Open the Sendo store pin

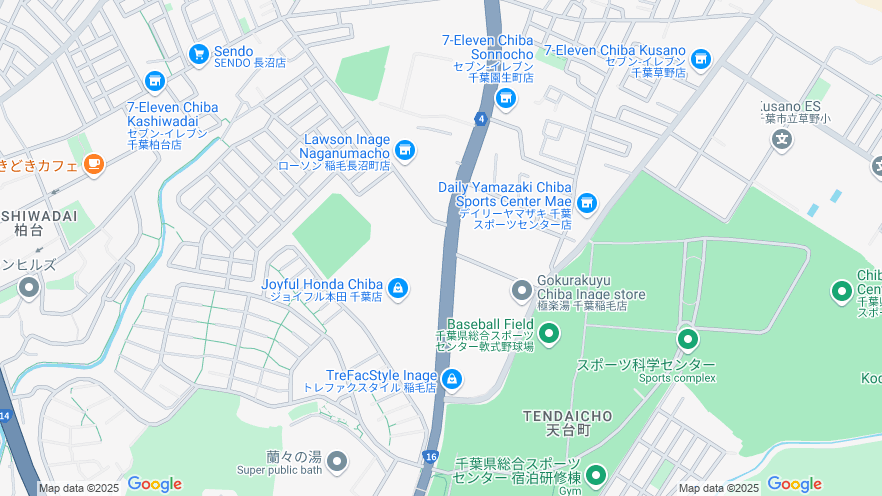coord(198,53)
